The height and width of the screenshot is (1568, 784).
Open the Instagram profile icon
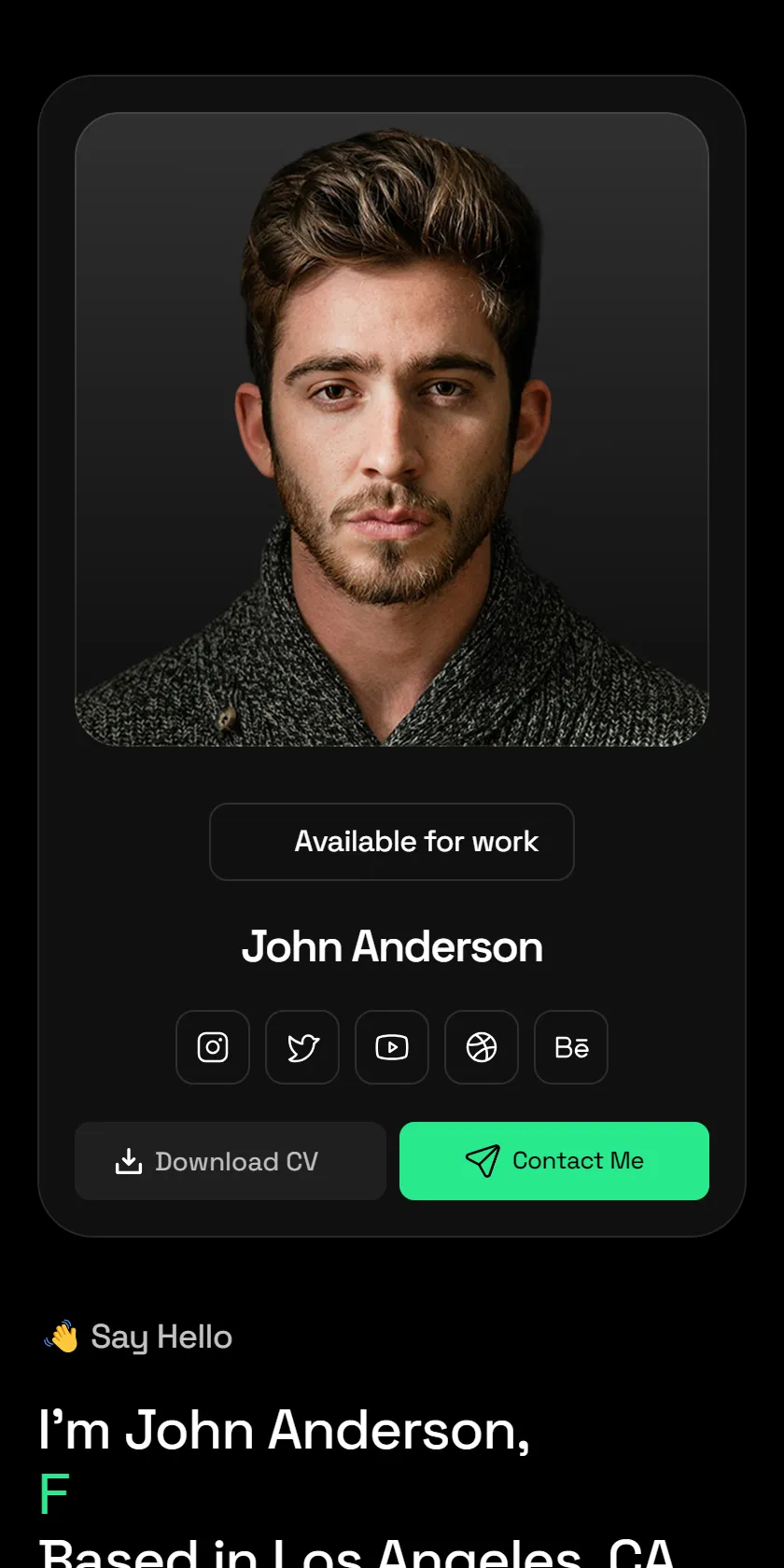(x=213, y=1047)
